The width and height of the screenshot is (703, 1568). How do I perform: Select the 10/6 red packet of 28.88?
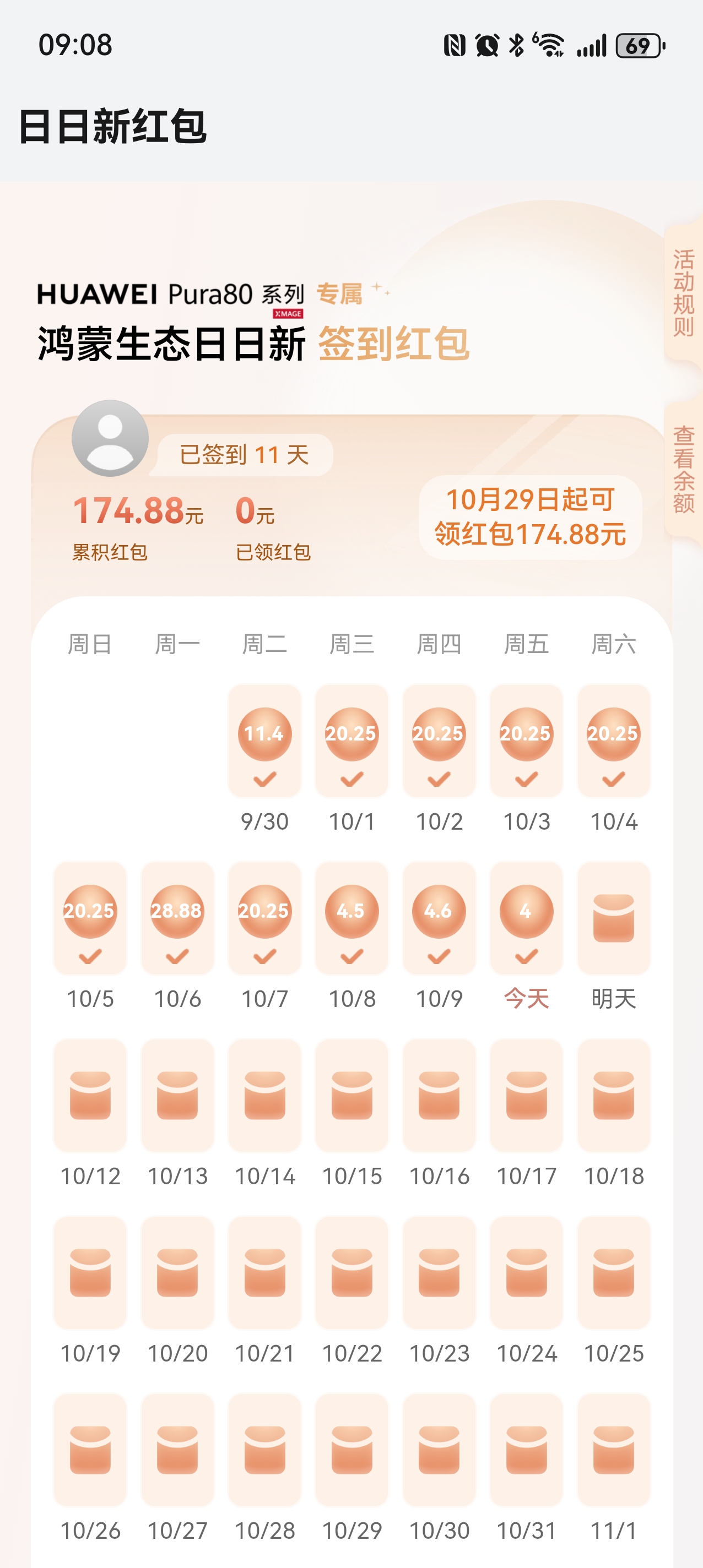pyautogui.click(x=177, y=918)
